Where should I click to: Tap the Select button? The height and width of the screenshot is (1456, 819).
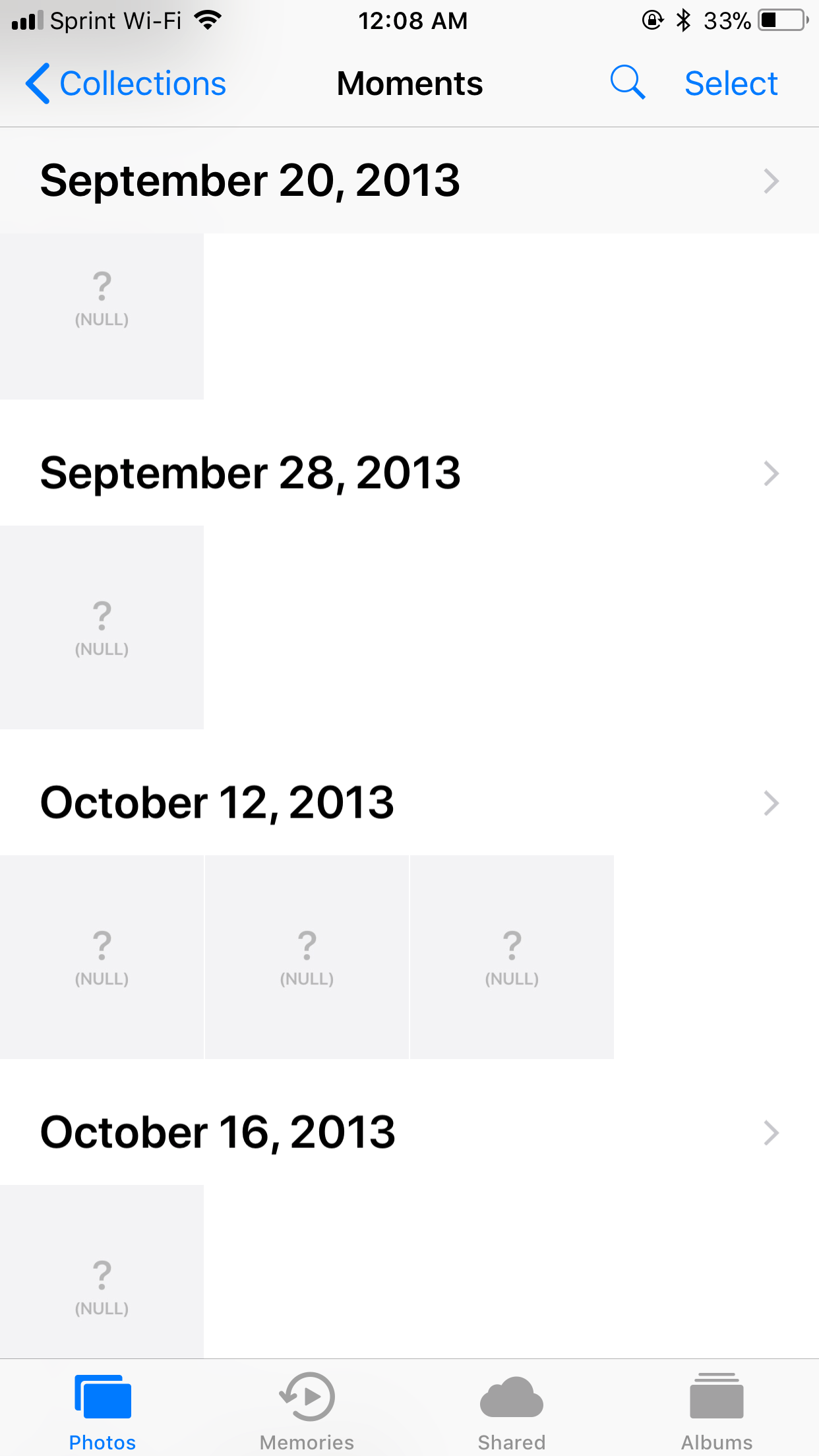tap(731, 82)
